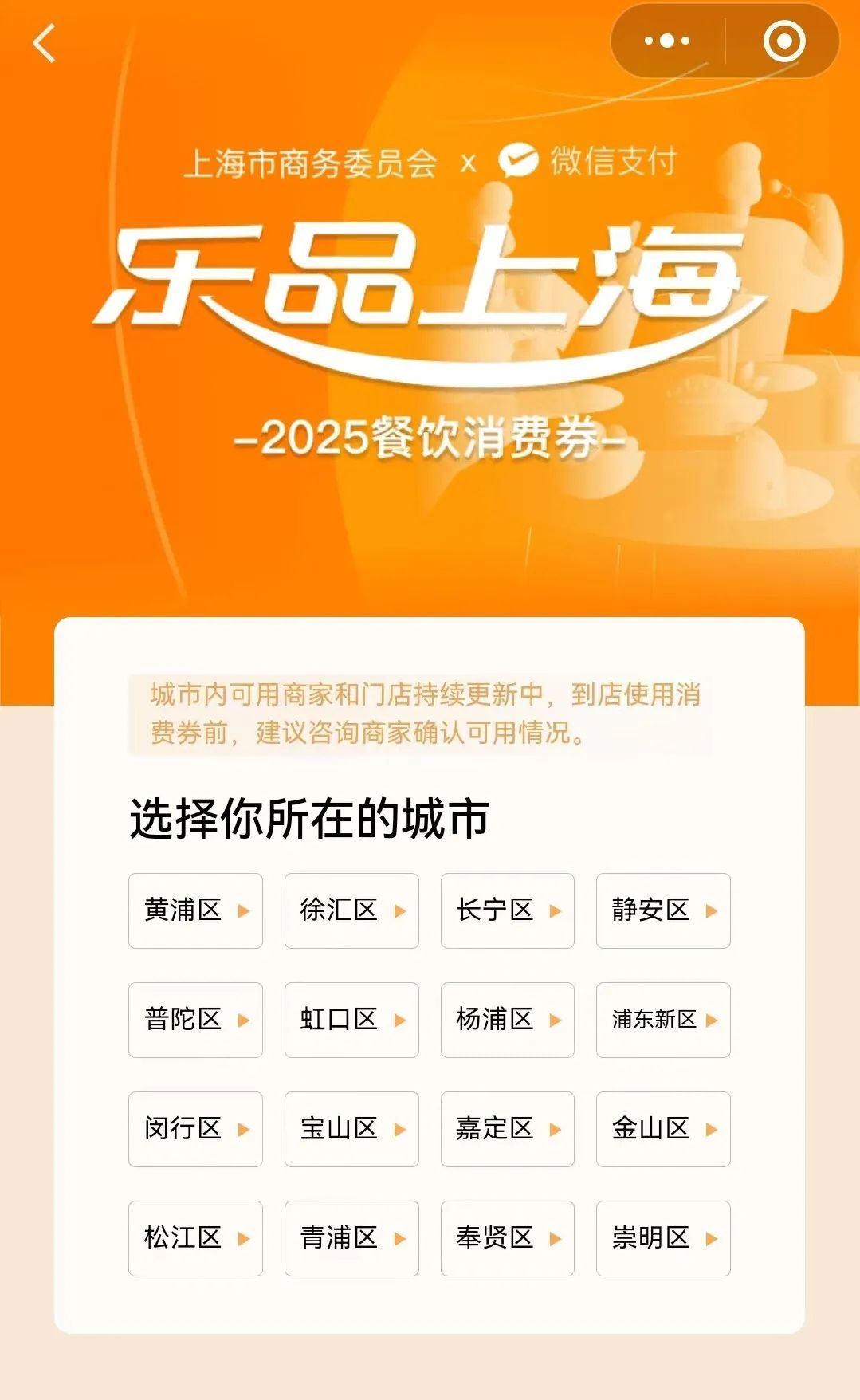Select 松江区 district
This screenshot has height=1400, width=860.
click(195, 1238)
